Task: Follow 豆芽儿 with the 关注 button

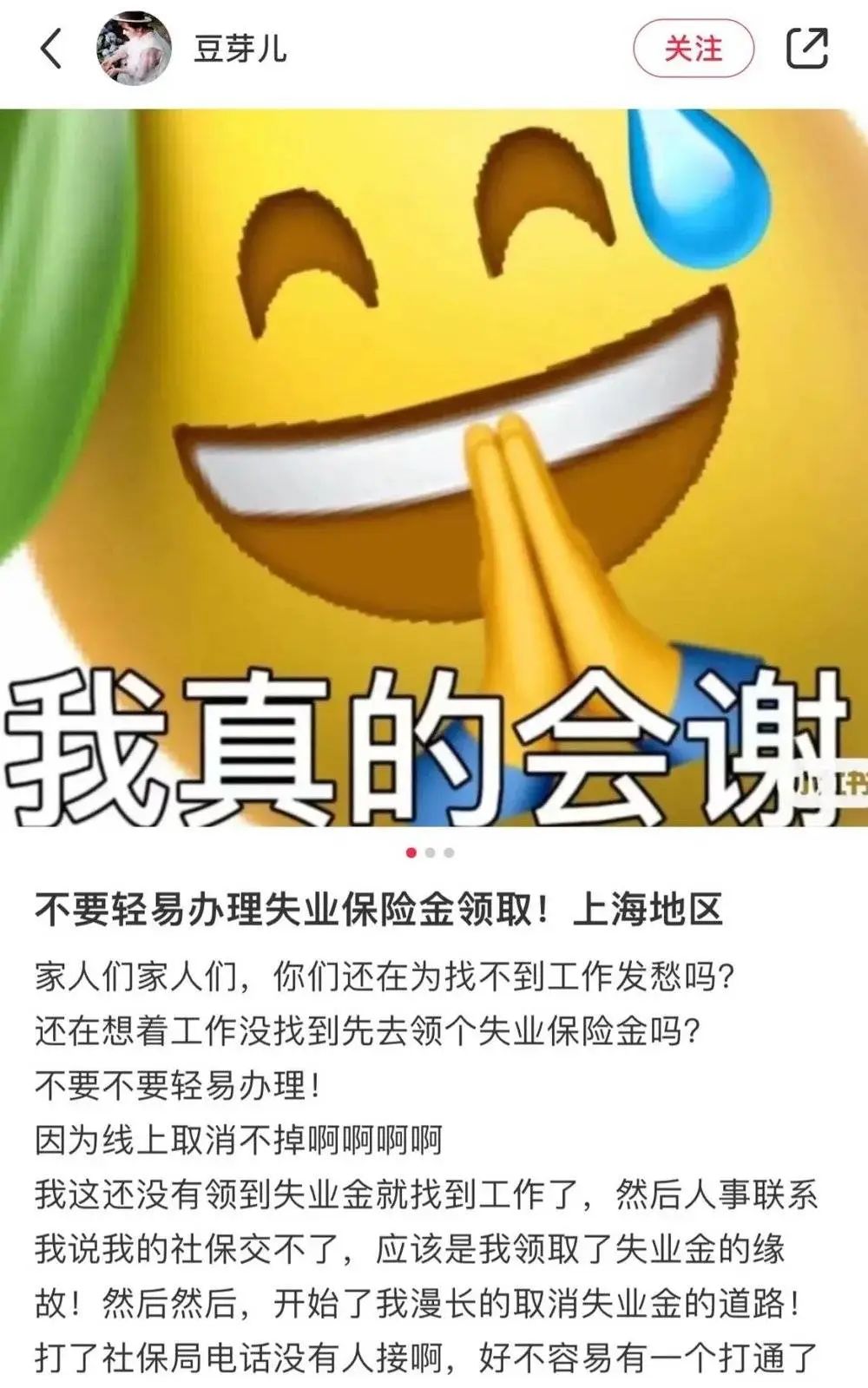Action: pos(693,49)
